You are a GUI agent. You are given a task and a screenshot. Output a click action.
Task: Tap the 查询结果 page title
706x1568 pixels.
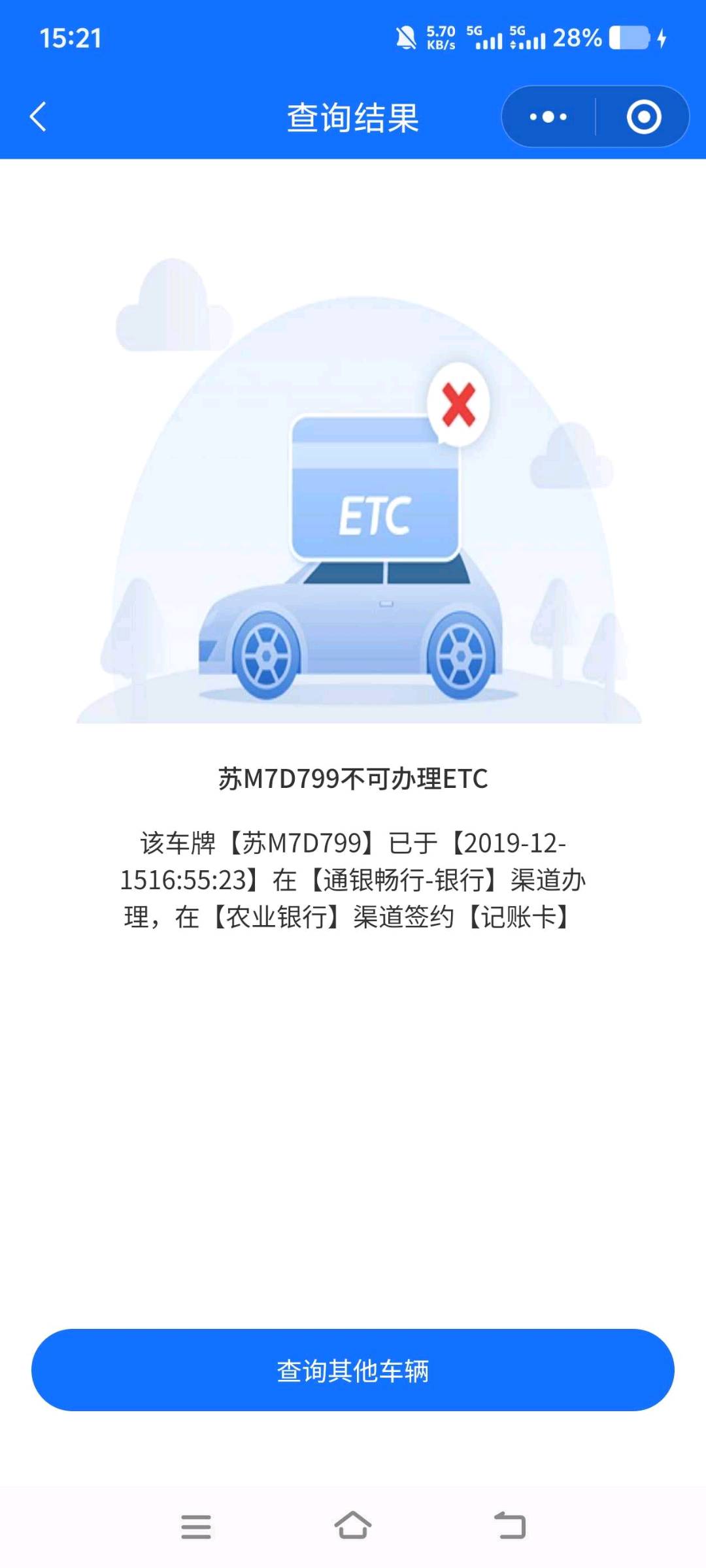point(353,116)
